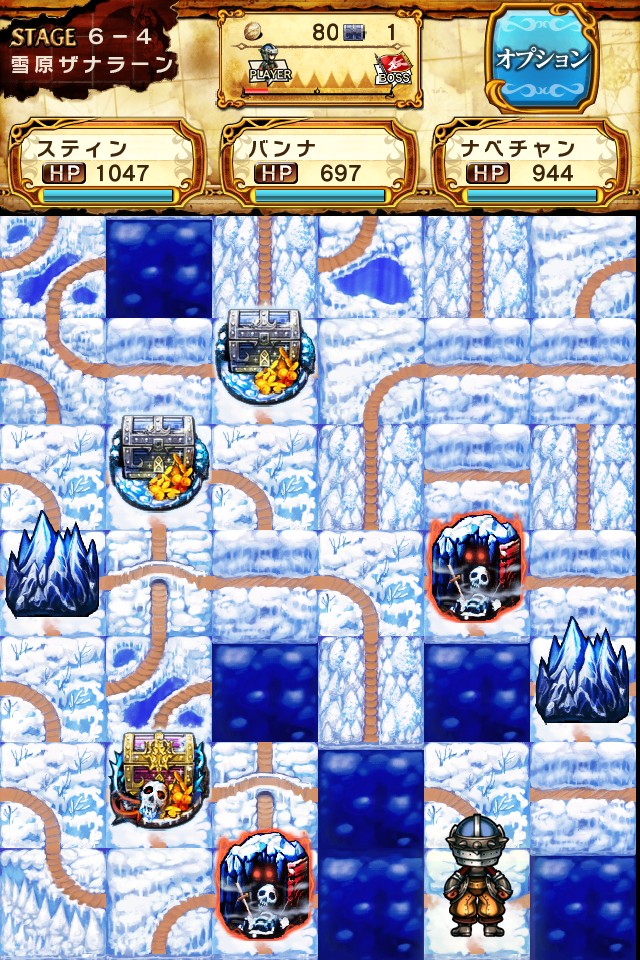Screen dimensions: 640x960
Task: Open the オプション options button
Action: (542, 57)
